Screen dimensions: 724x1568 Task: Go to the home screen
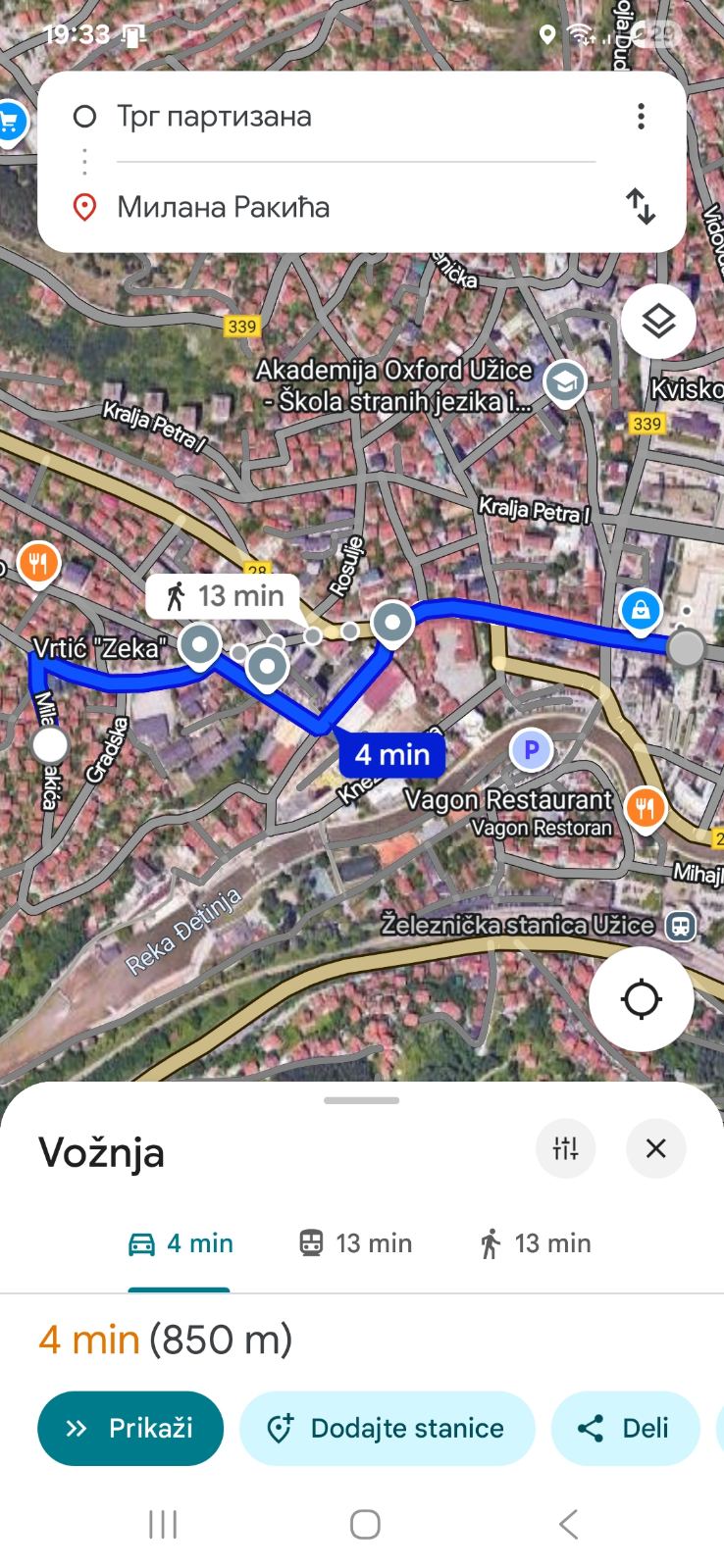365,1524
